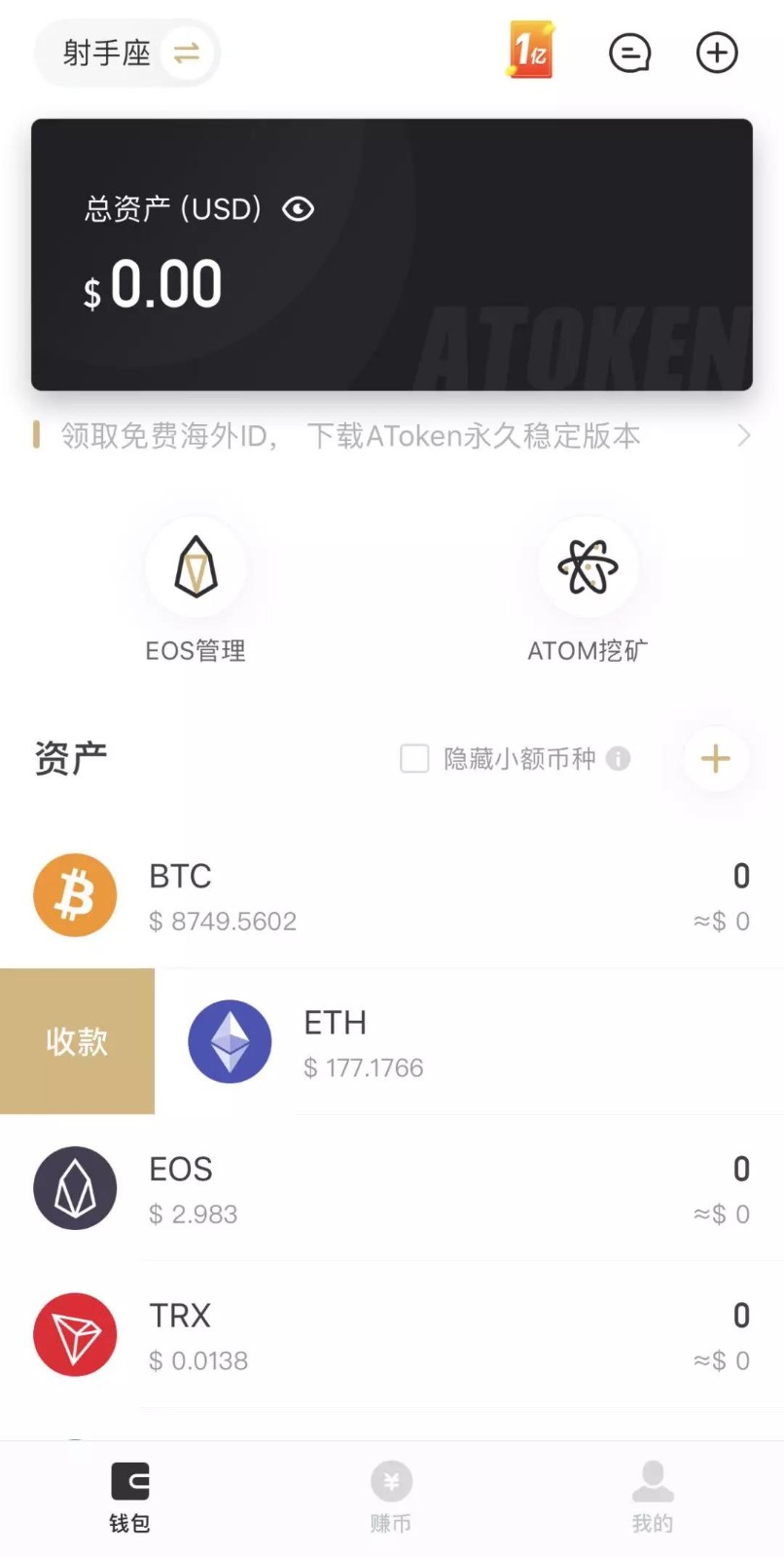Launch ATOM挖矿 mining icon
Viewport: 784px width, 1557px height.
[587, 567]
